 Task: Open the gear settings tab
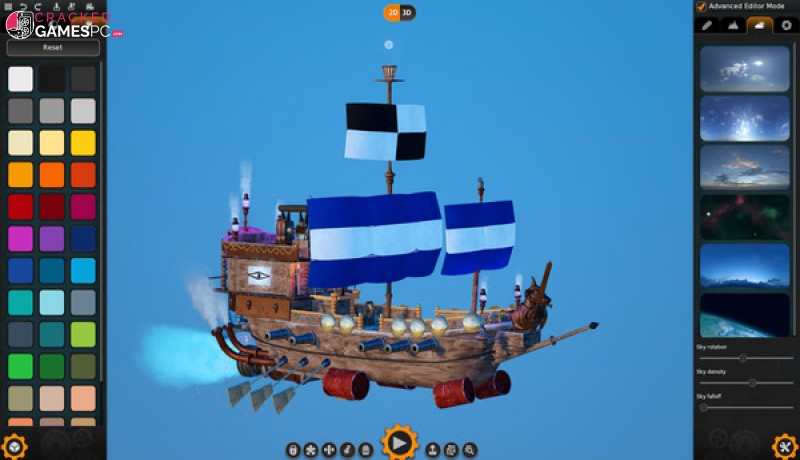[785, 26]
